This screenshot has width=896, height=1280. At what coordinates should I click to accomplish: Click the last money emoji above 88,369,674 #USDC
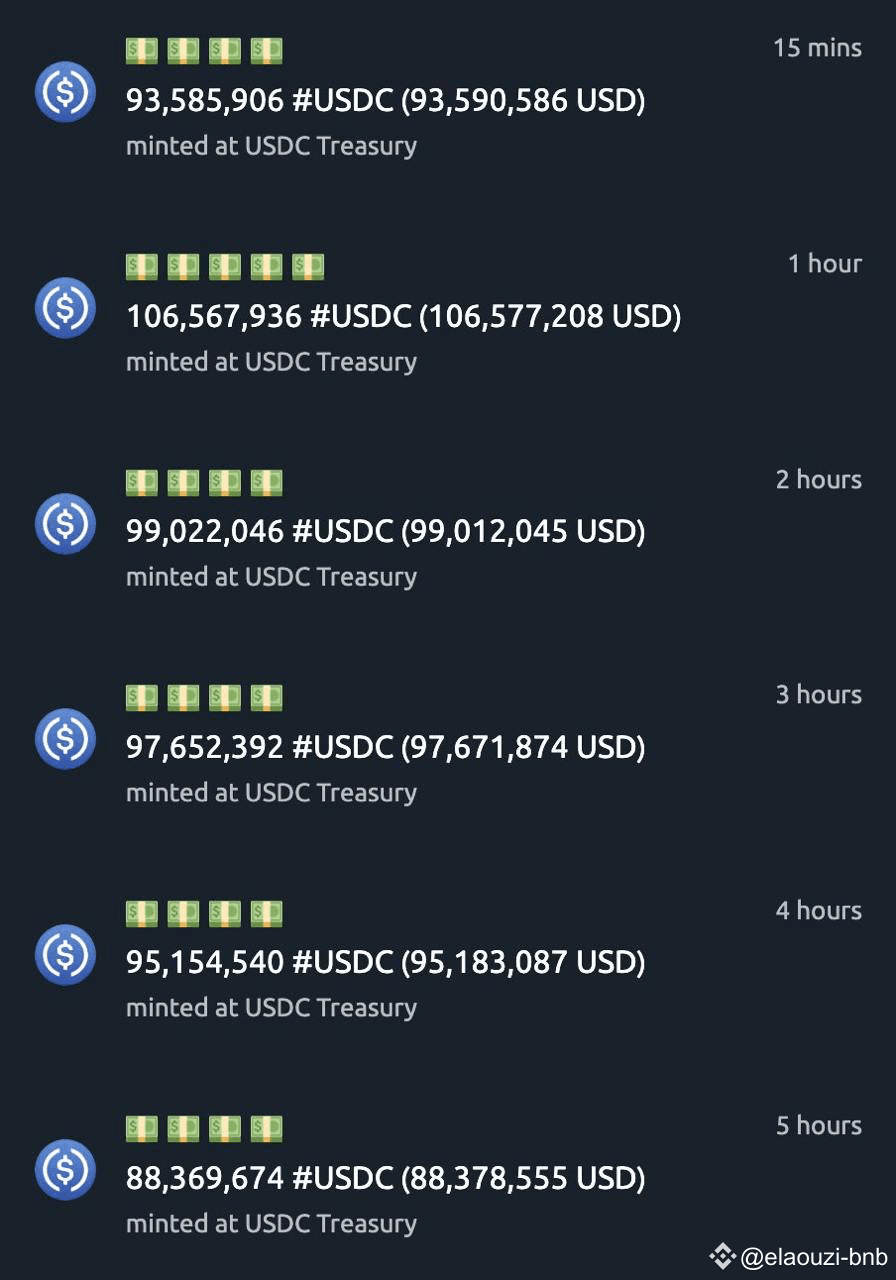coord(265,1127)
